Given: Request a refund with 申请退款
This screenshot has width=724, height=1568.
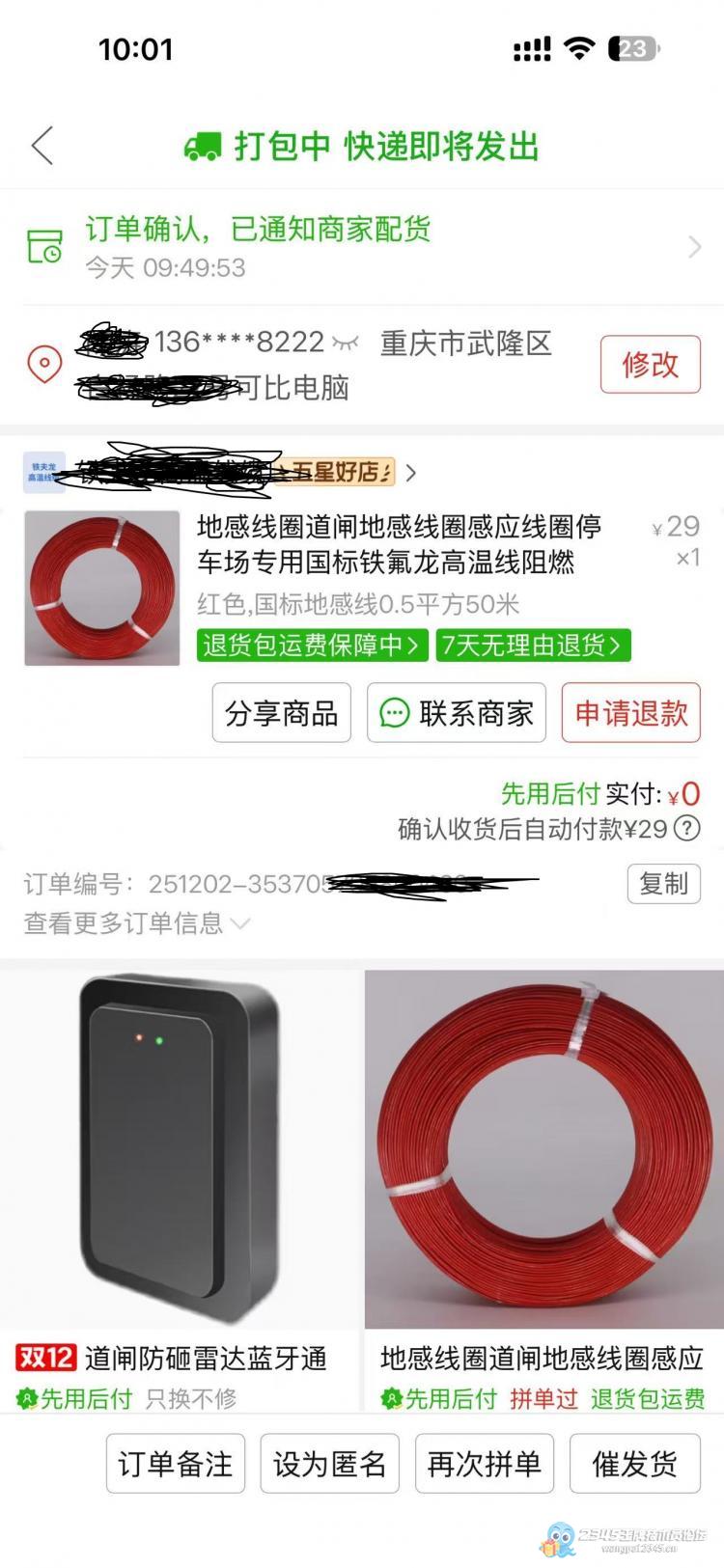Looking at the screenshot, I should (x=630, y=713).
